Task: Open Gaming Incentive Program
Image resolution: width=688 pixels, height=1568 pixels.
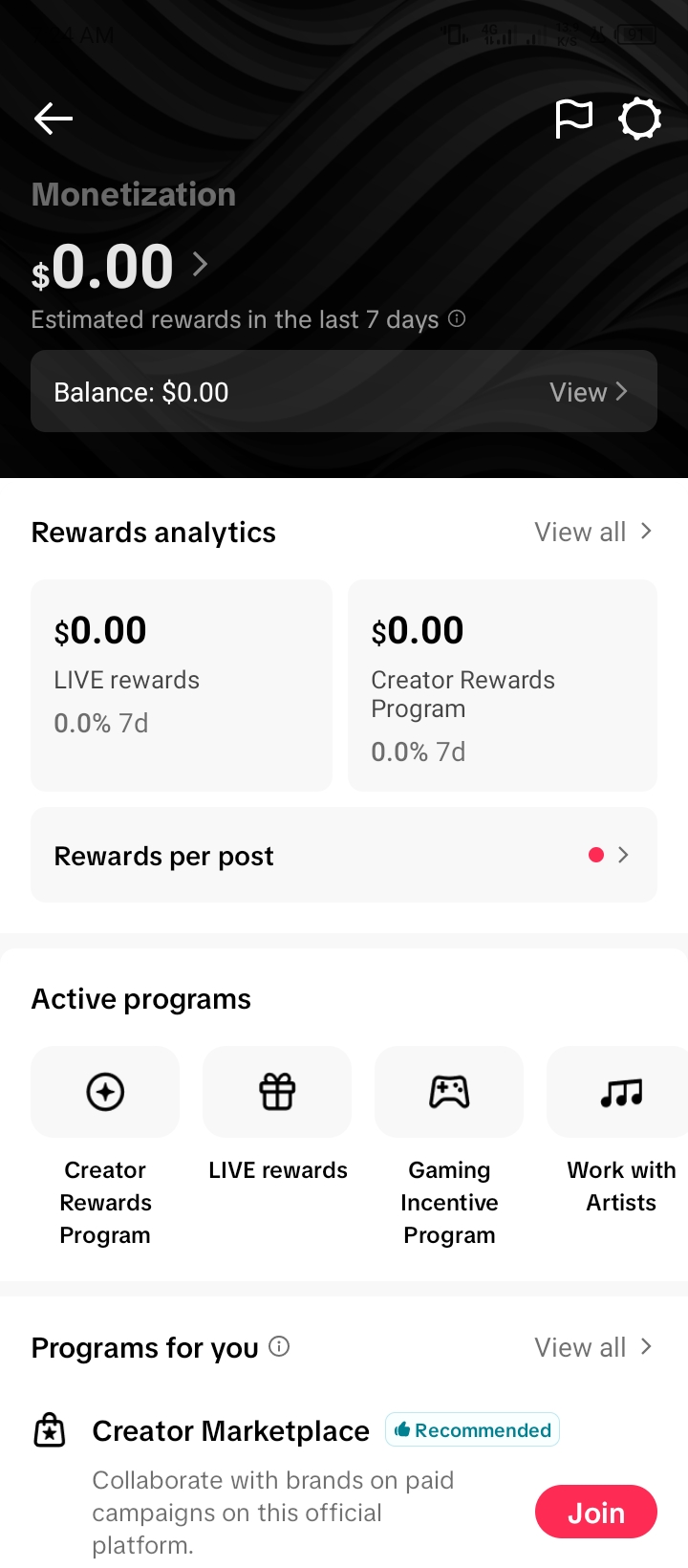Action: tap(449, 1147)
